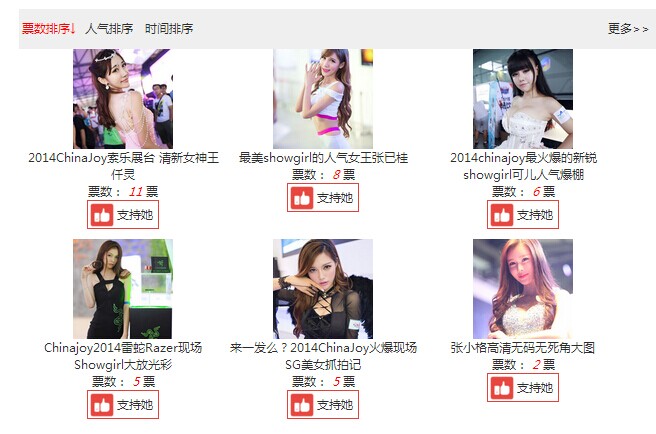Open photo for 最美showgirl张巳桂 entry

[323, 99]
